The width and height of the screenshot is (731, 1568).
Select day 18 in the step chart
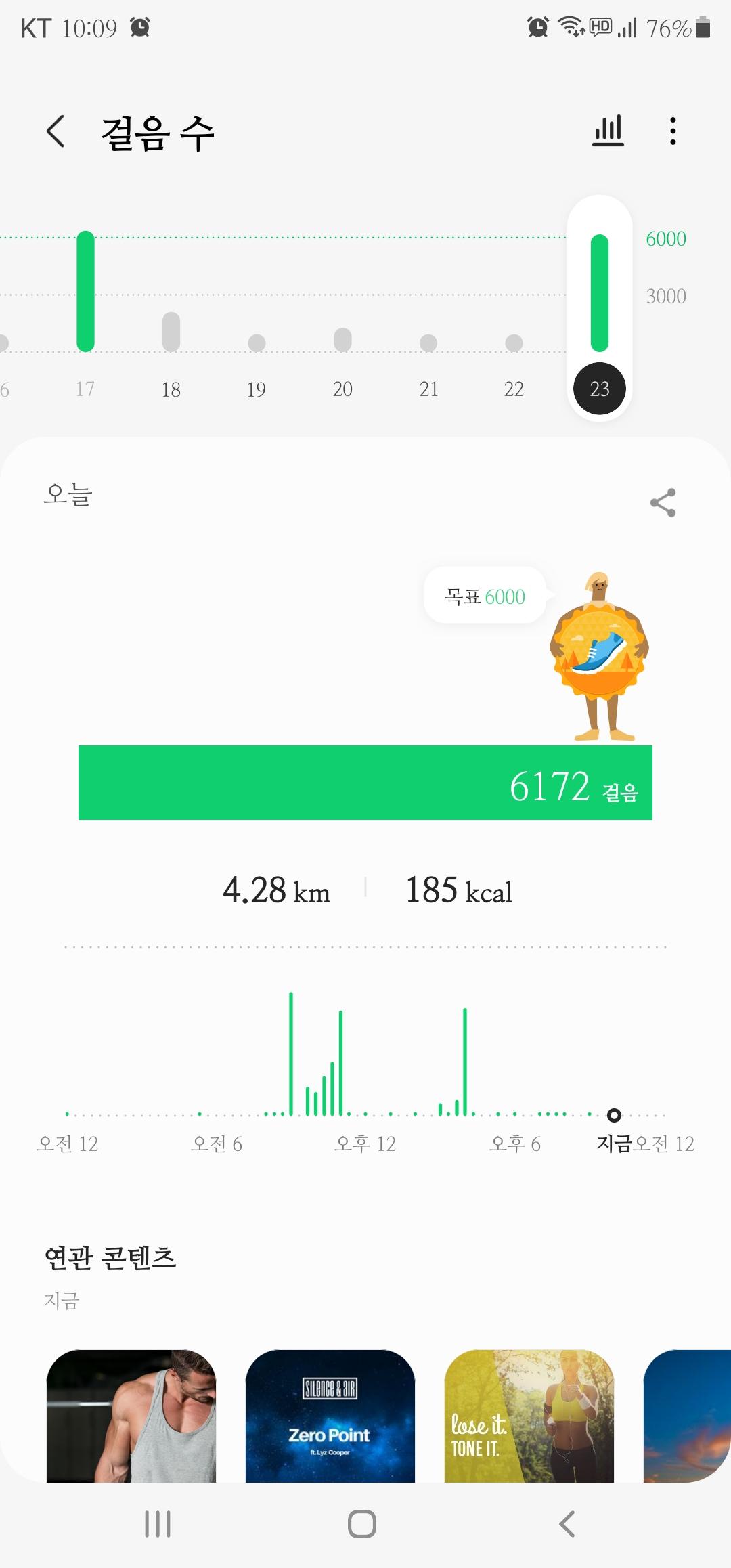tap(171, 389)
